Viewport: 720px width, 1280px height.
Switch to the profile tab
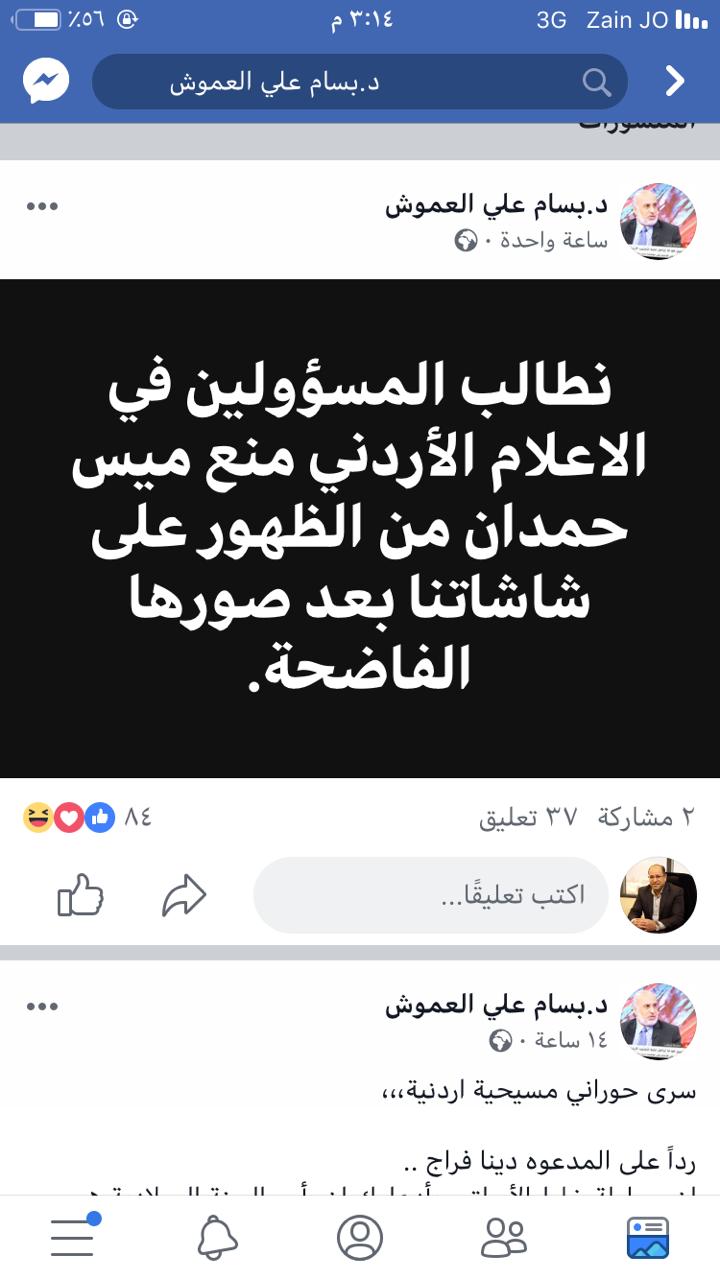tap(360, 1238)
